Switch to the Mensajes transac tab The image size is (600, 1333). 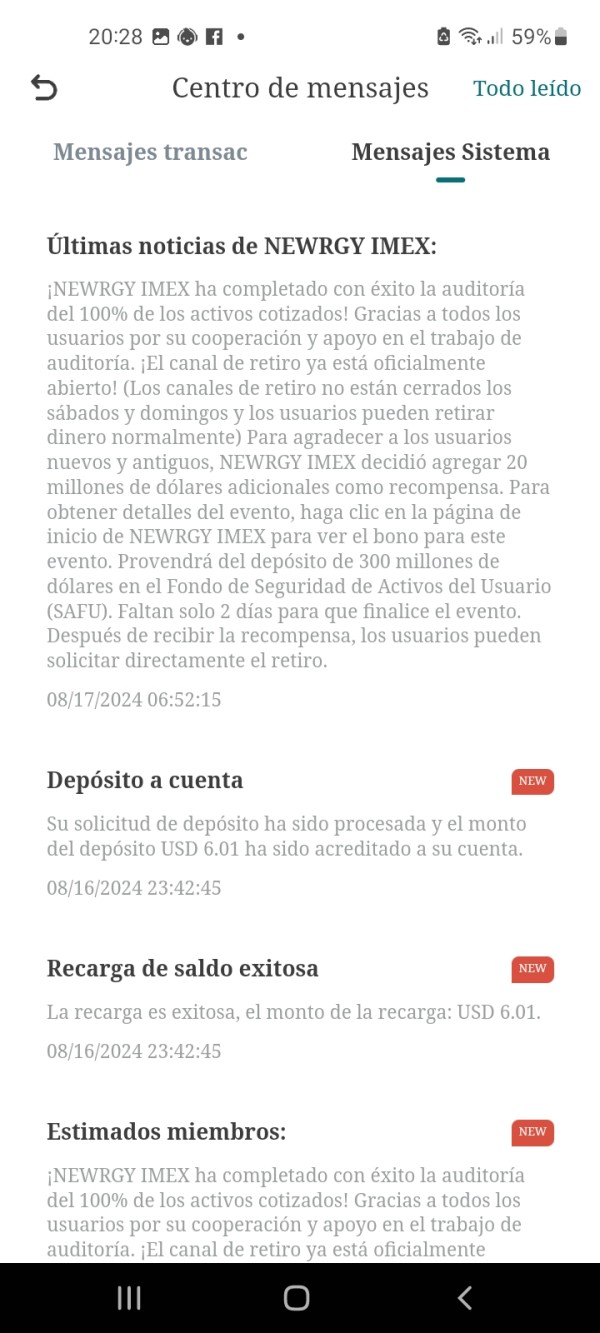point(150,152)
